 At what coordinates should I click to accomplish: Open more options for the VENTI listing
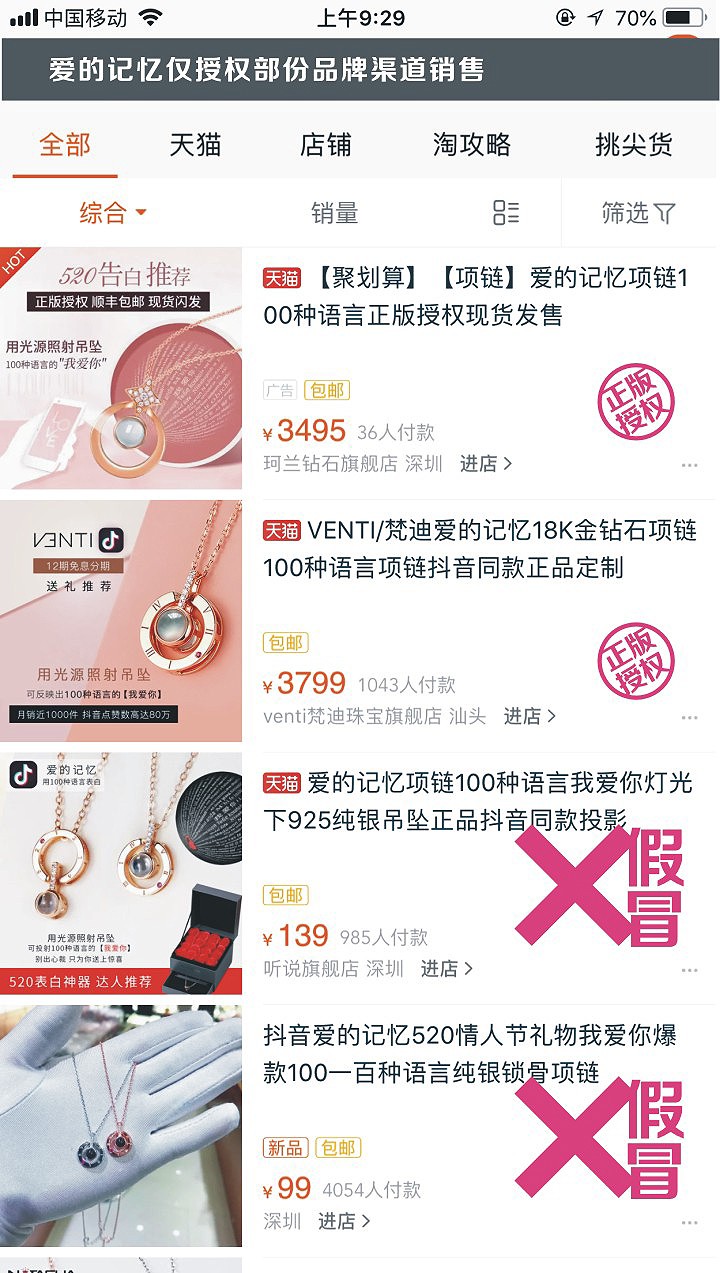[689, 718]
